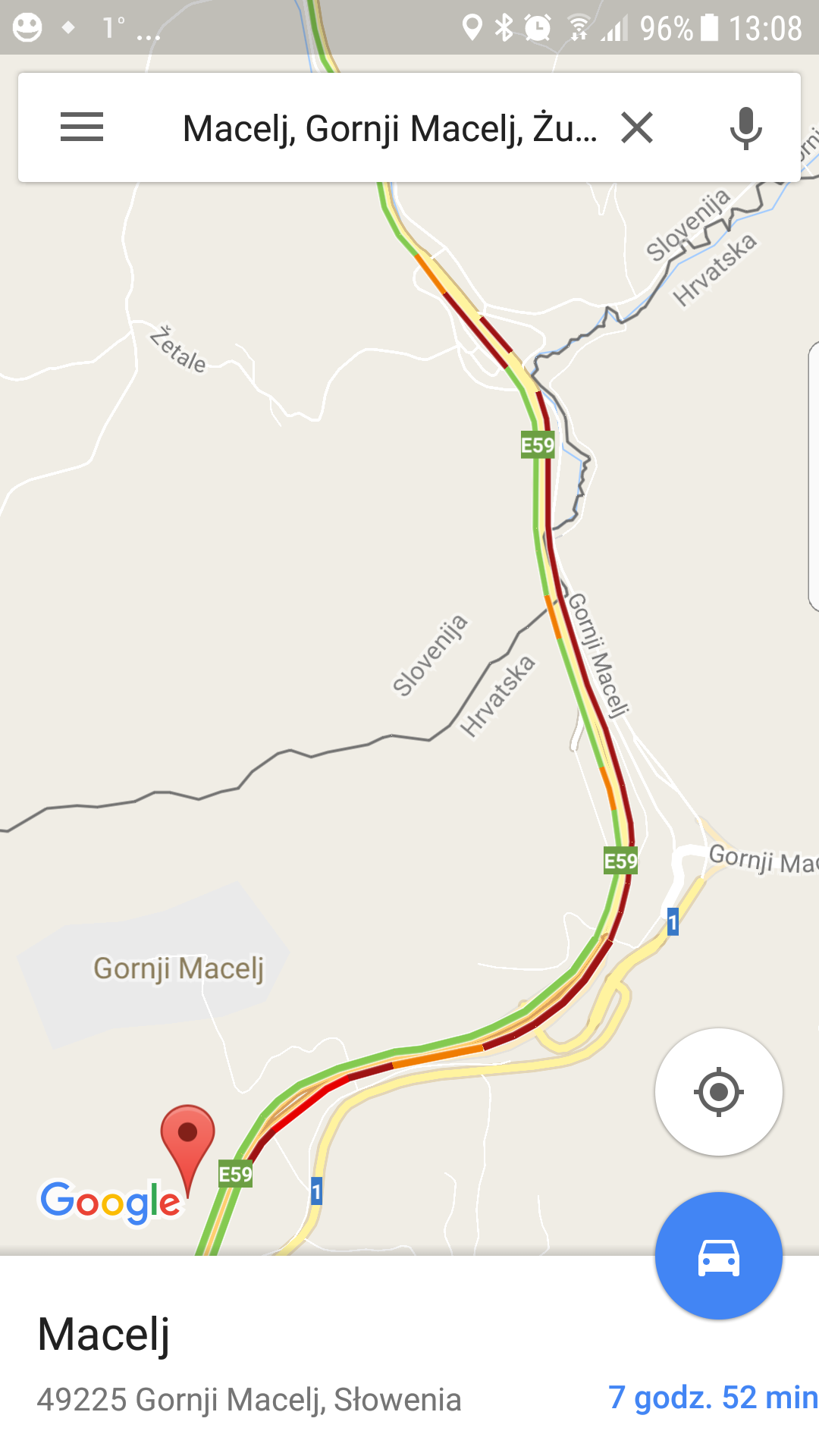Screen dimensions: 819x1456
Task: Center map on my location
Action: point(718,1092)
